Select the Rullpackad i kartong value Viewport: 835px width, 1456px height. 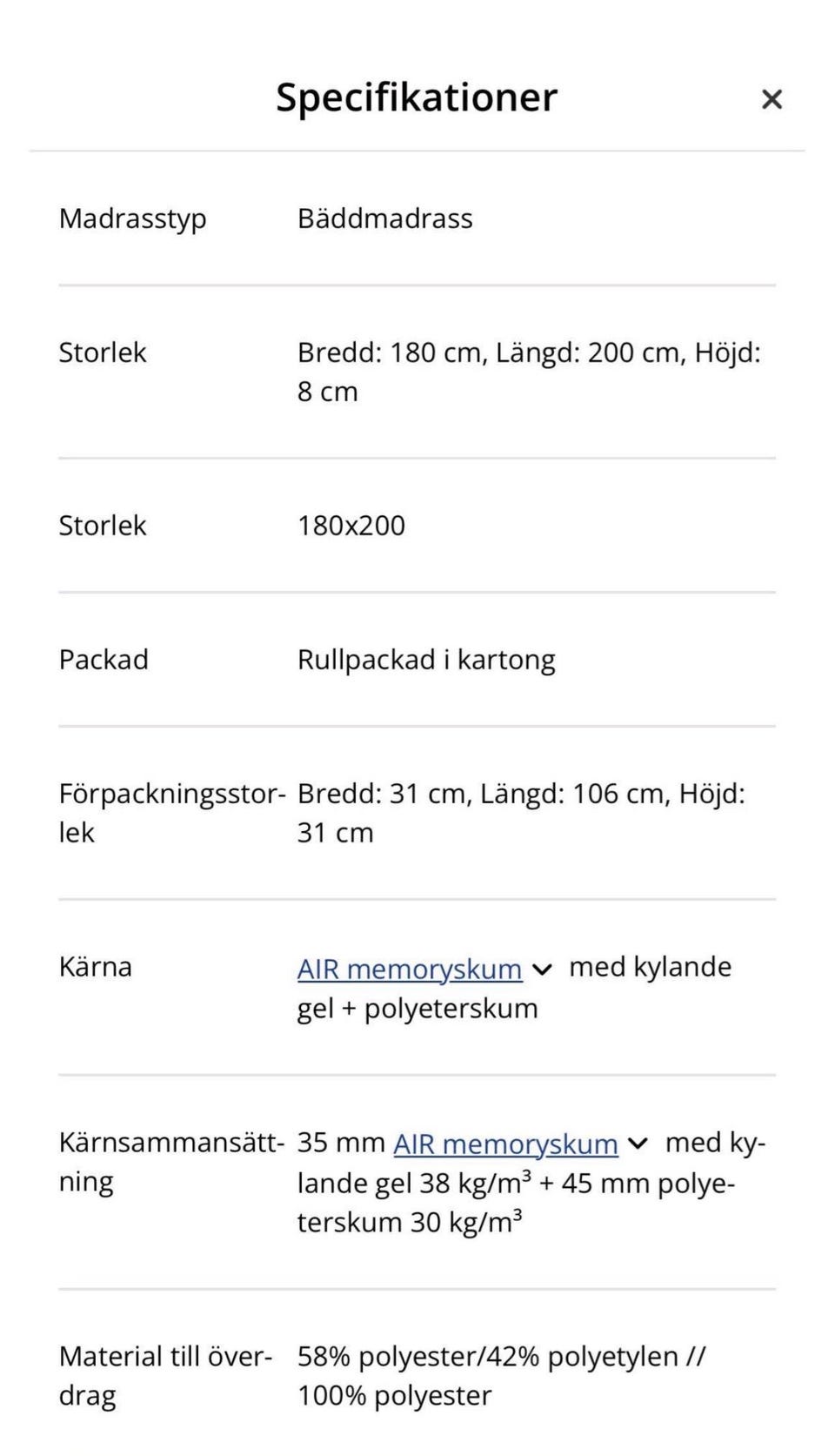426,659
